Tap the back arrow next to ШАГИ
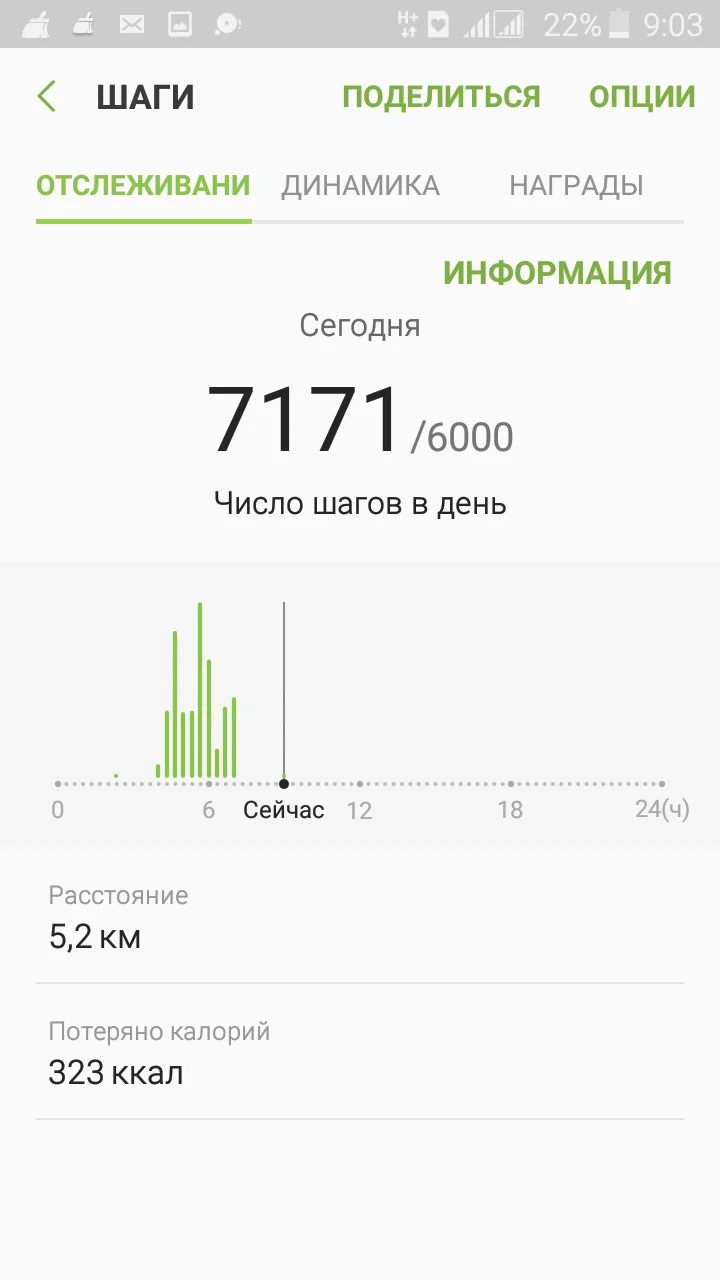The height and width of the screenshot is (1280, 720). 45,95
